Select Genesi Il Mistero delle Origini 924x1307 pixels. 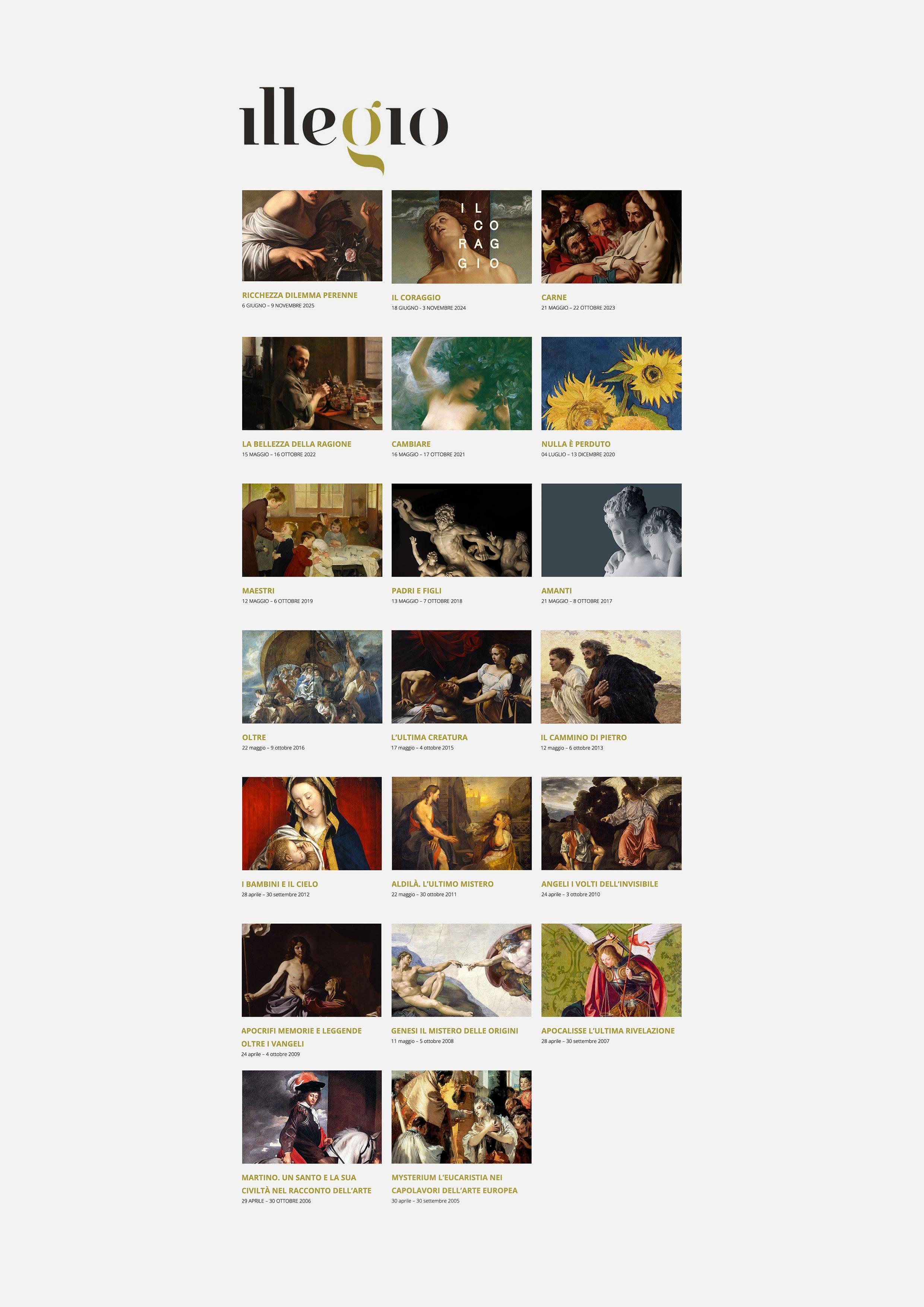(454, 1031)
